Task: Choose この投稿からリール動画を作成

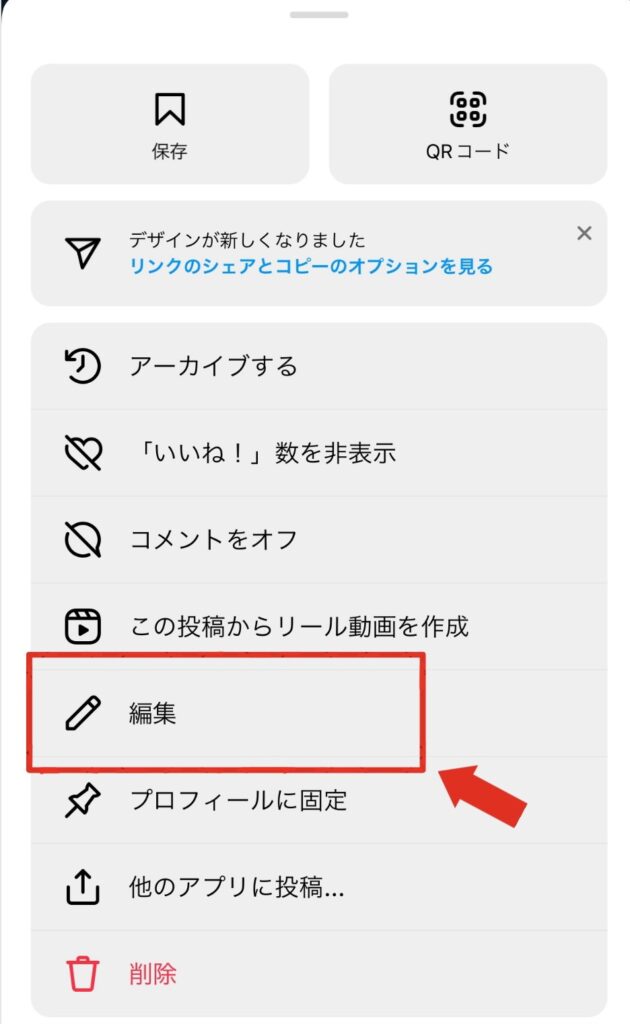Action: pos(318,627)
